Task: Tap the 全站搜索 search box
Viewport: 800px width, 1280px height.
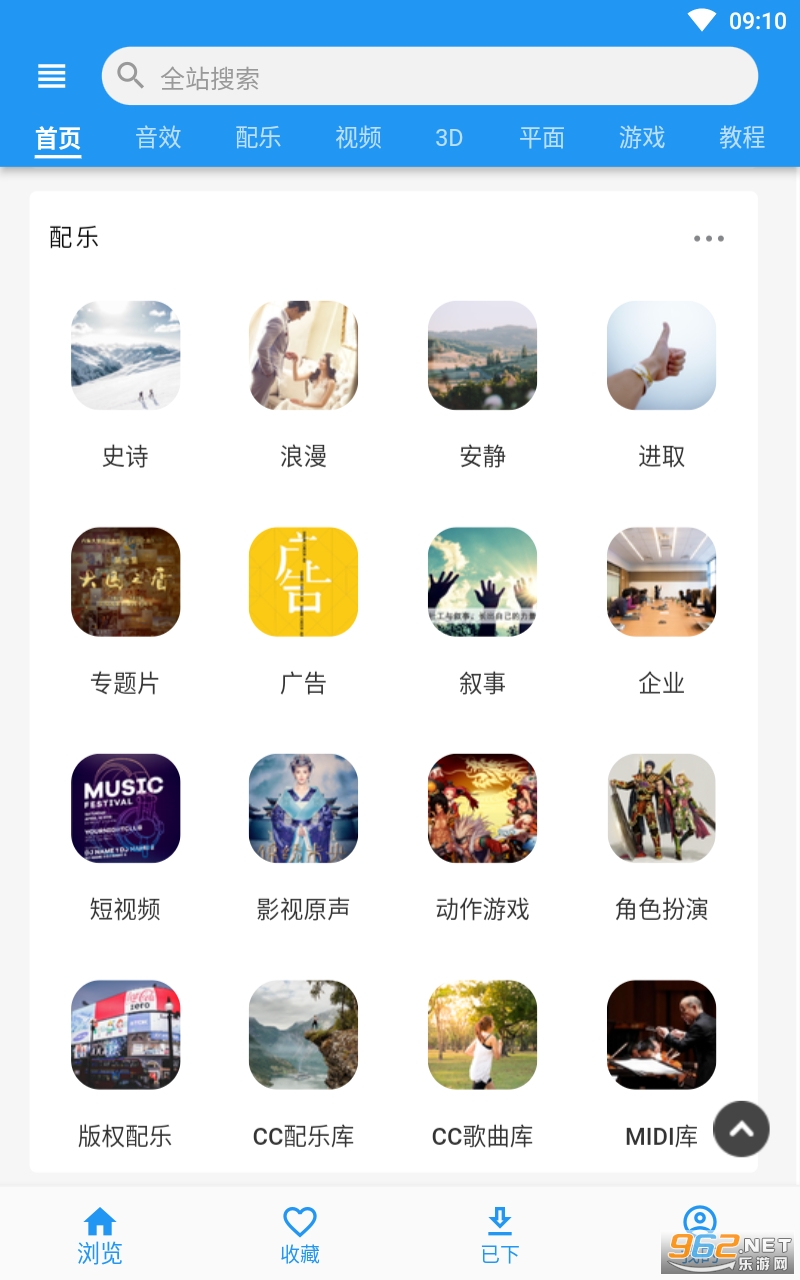Action: pyautogui.click(x=429, y=76)
